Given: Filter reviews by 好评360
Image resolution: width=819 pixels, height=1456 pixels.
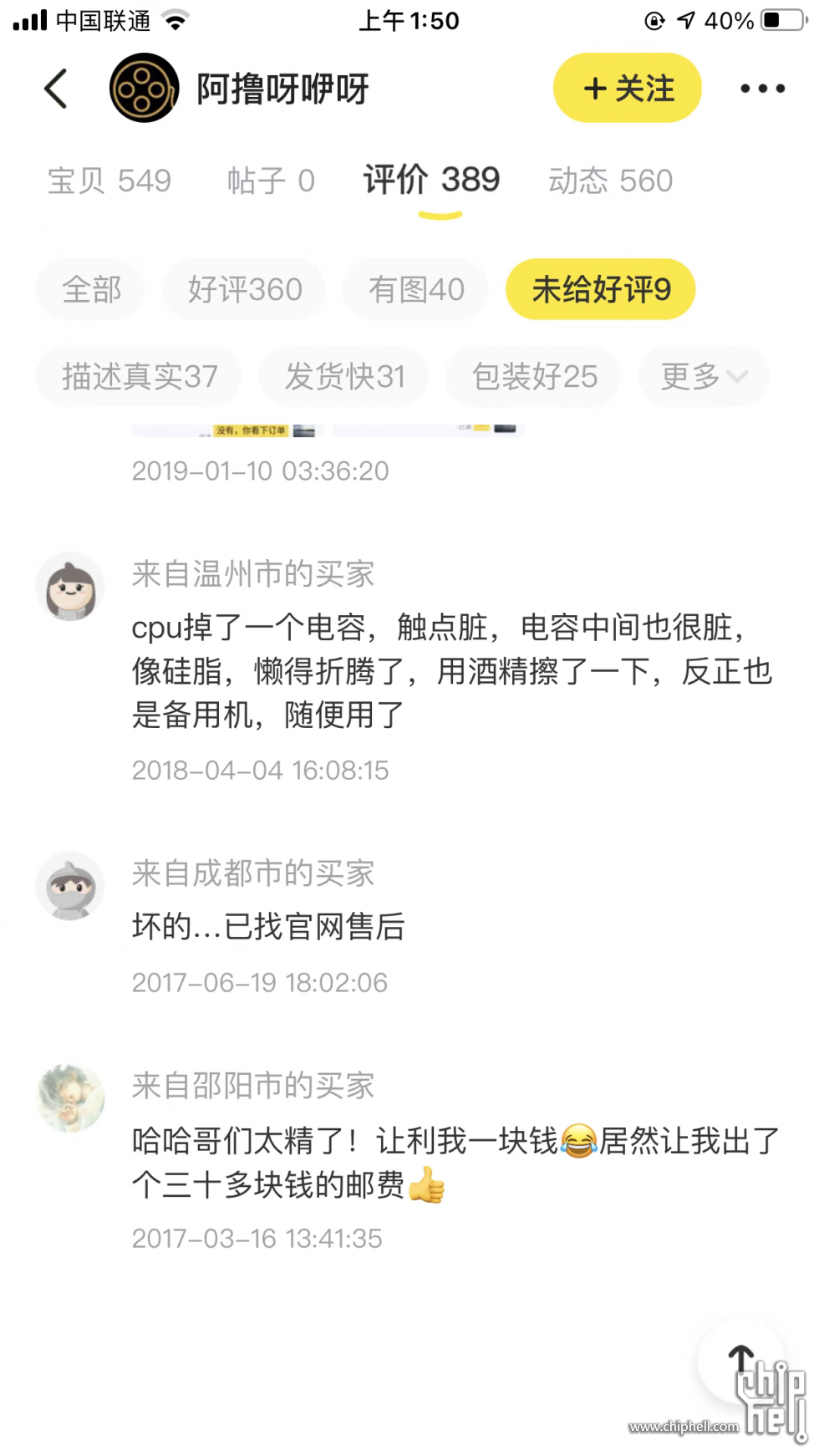Looking at the screenshot, I should [244, 290].
